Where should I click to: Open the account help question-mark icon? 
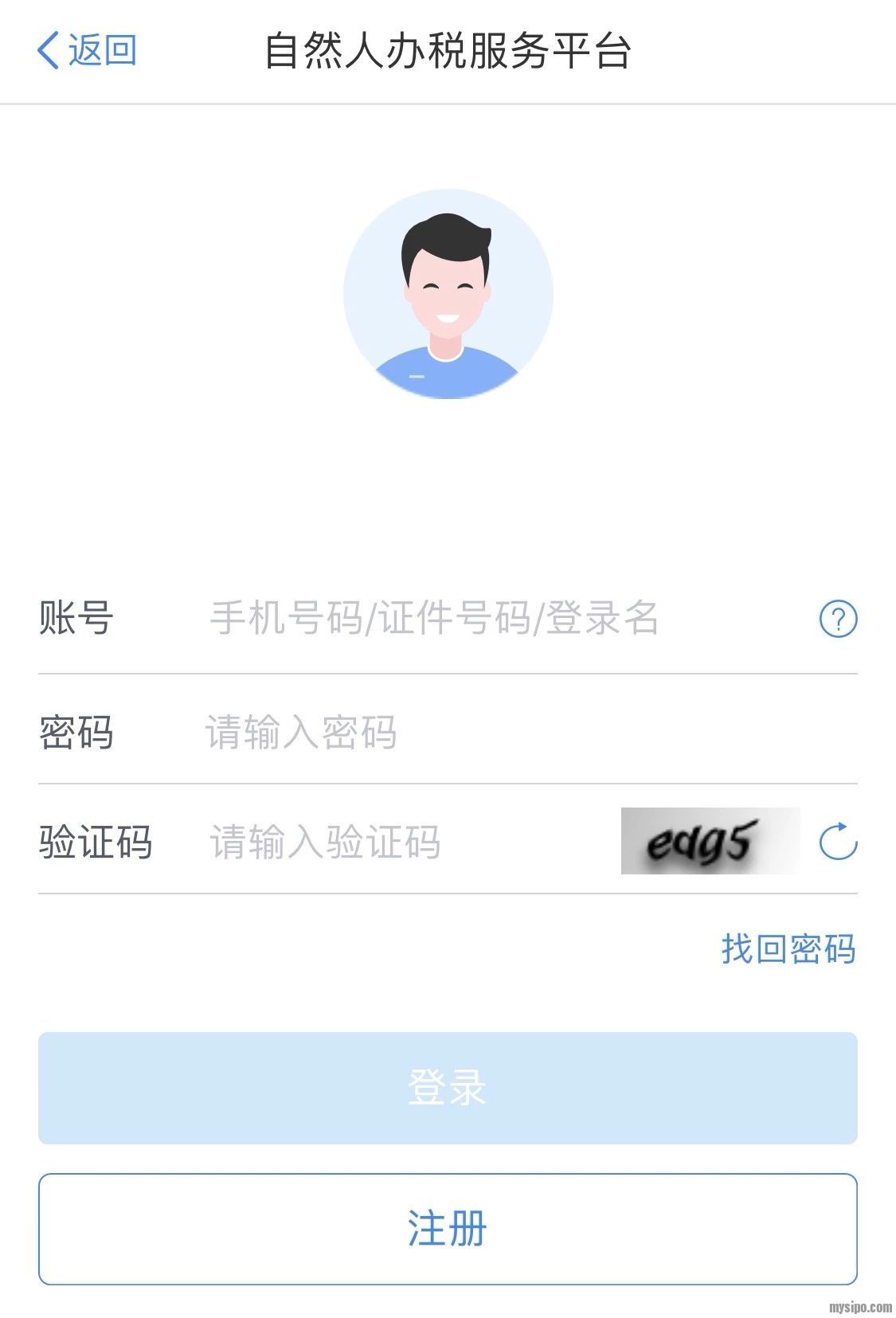[838, 619]
